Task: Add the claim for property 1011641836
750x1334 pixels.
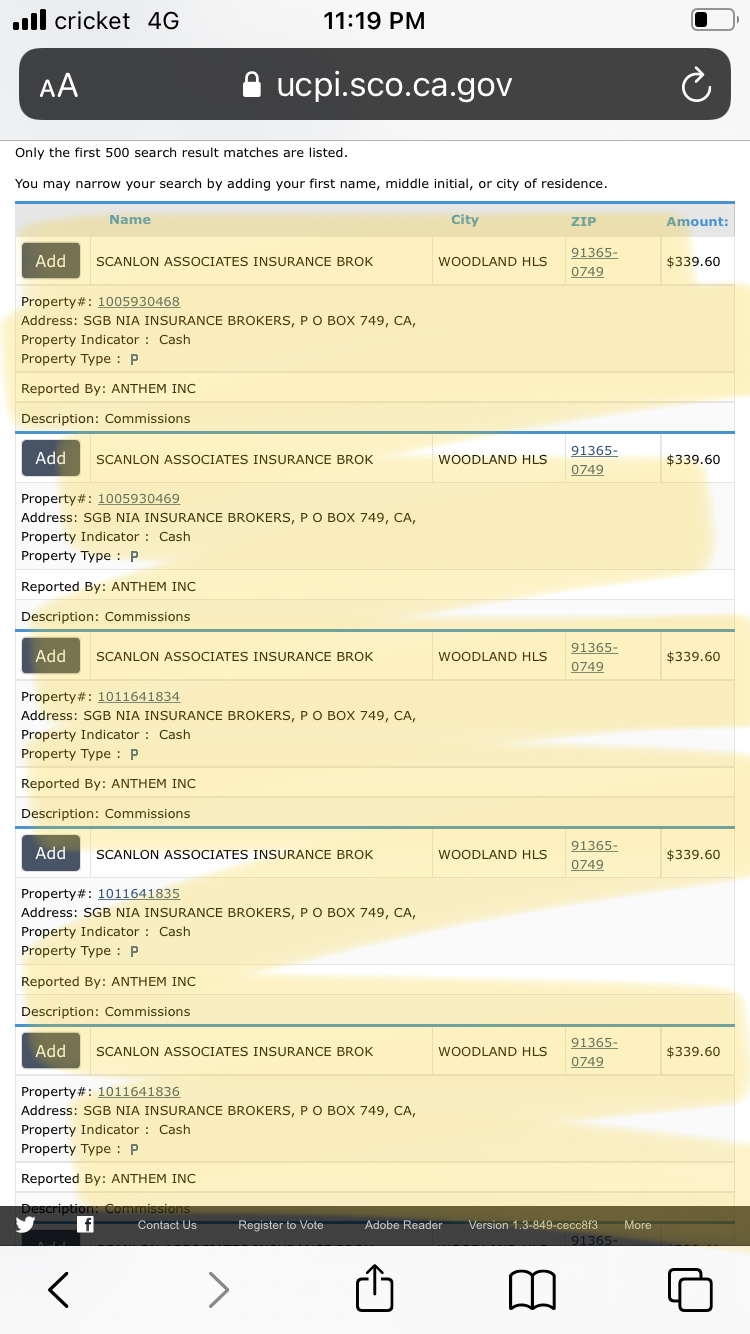Action: point(51,1051)
